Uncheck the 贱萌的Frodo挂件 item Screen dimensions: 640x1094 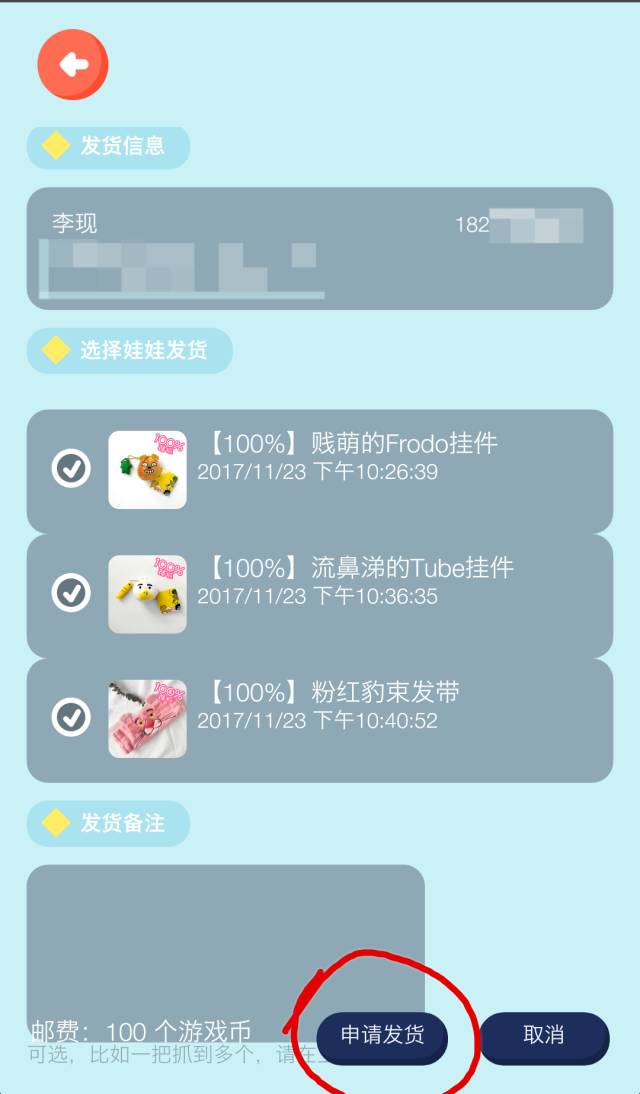tap(71, 468)
